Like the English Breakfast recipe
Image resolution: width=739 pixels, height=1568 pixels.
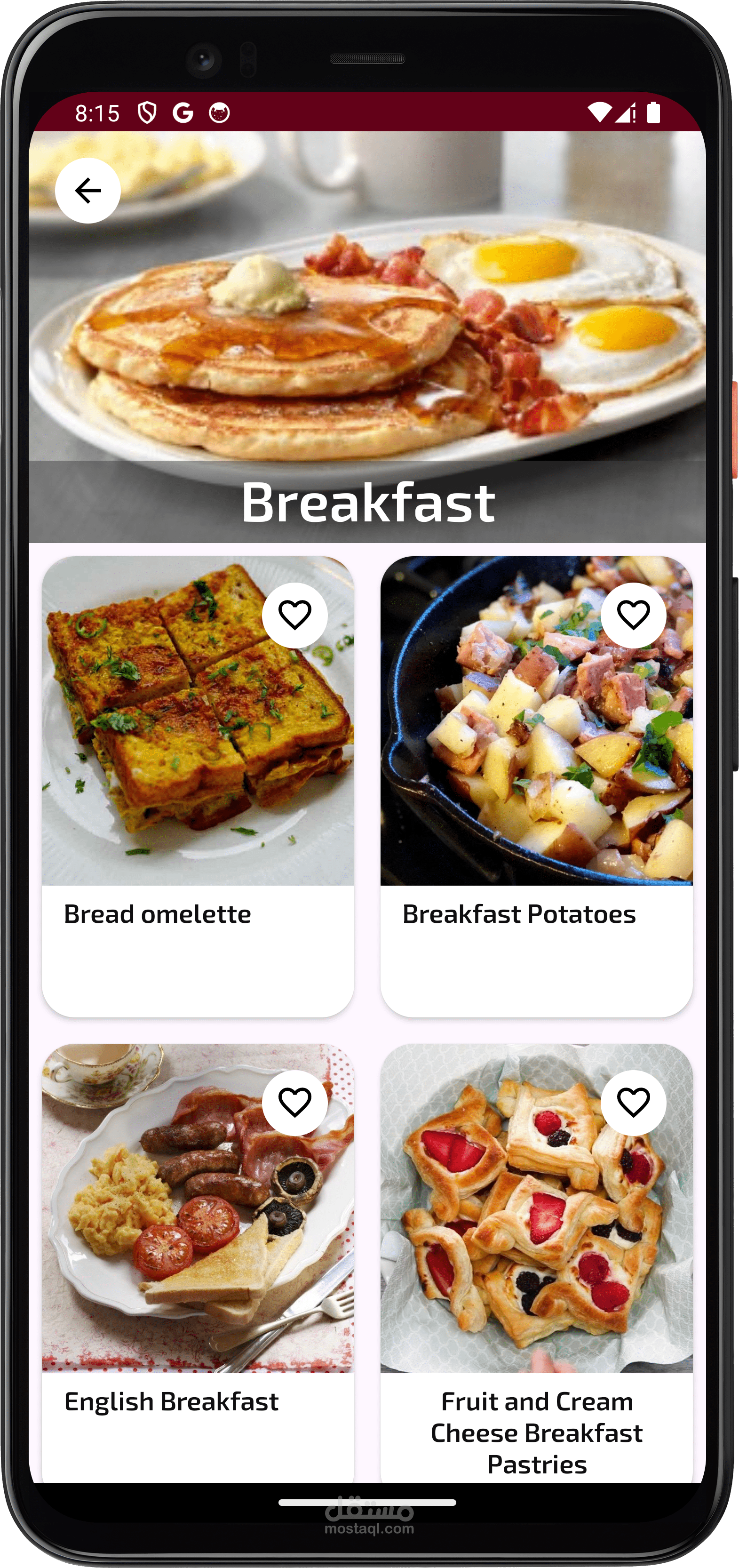294,1102
